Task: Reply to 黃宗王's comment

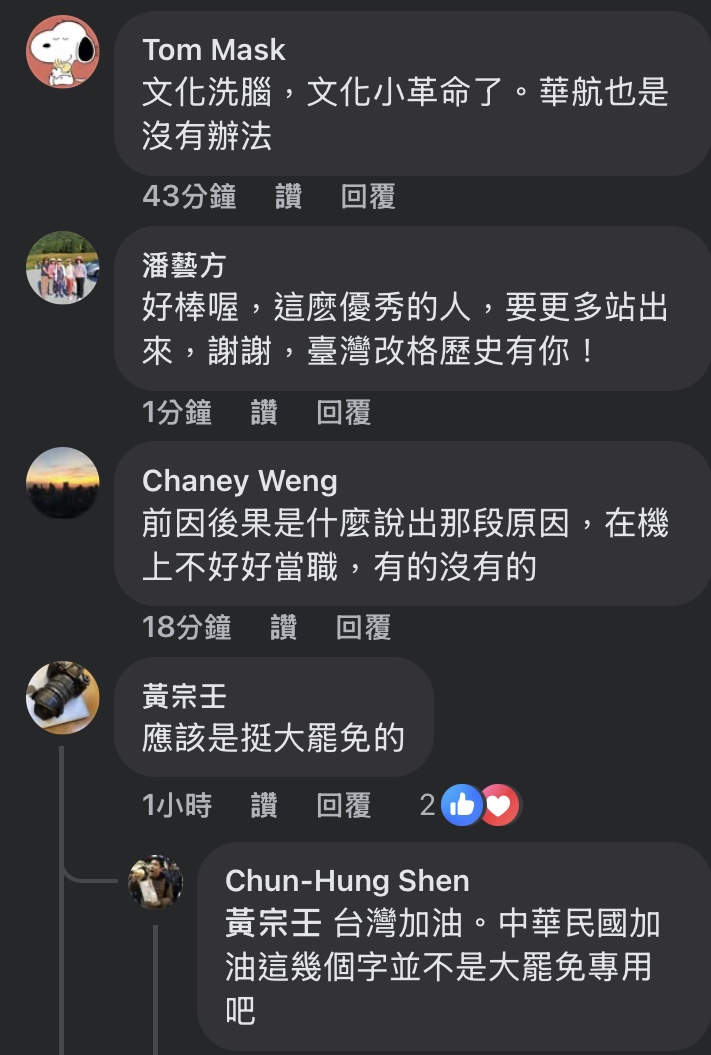Action: 343,805
